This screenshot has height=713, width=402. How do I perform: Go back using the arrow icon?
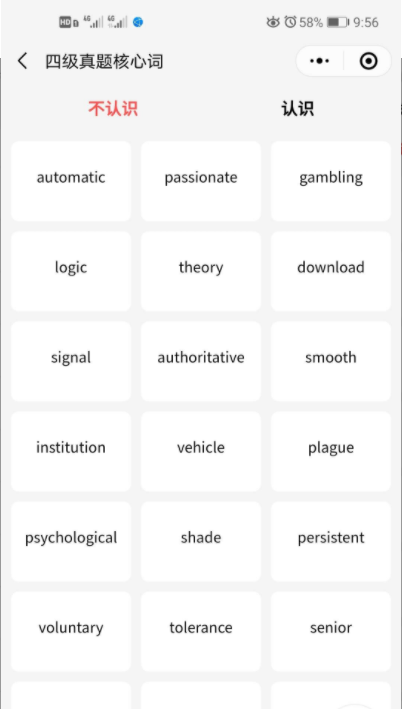pyautogui.click(x=22, y=61)
